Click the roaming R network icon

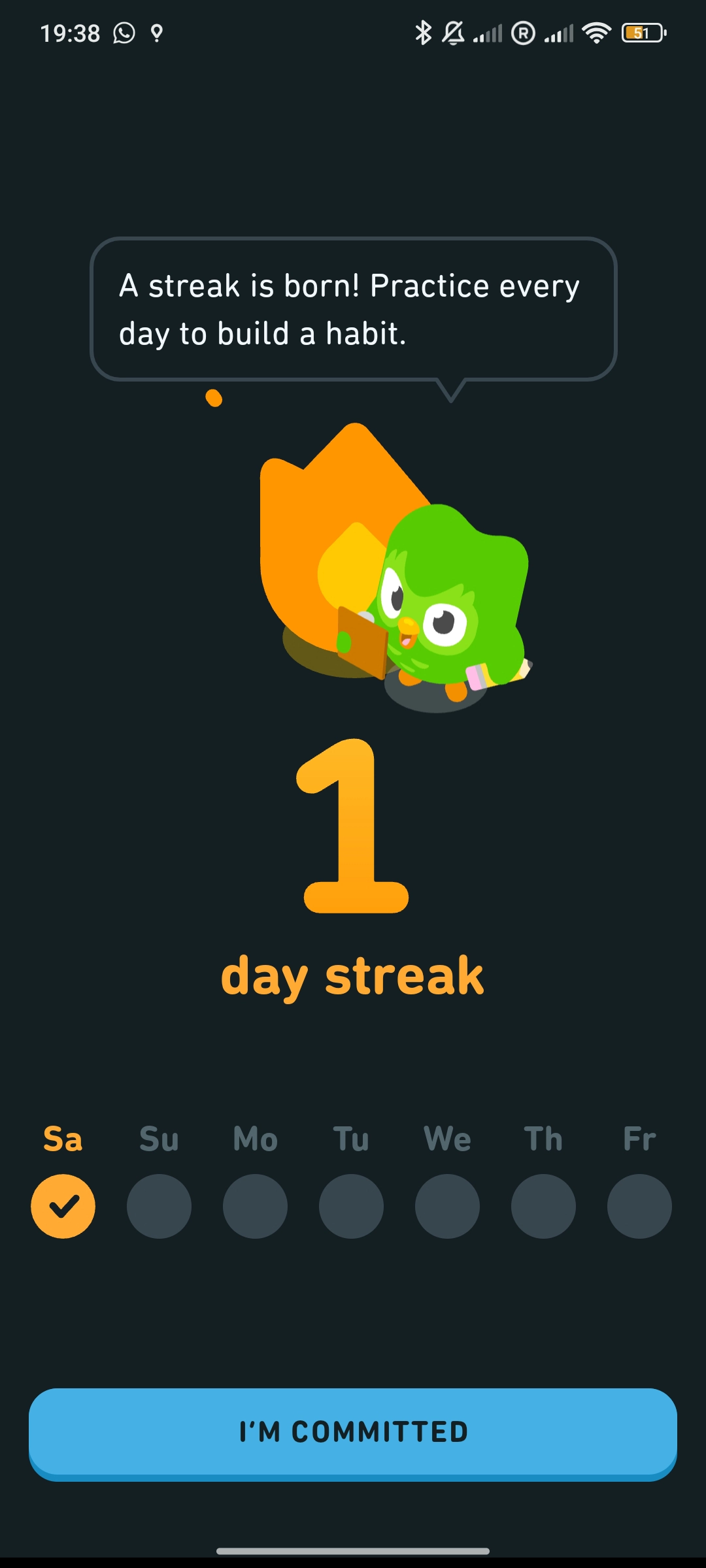[x=525, y=31]
